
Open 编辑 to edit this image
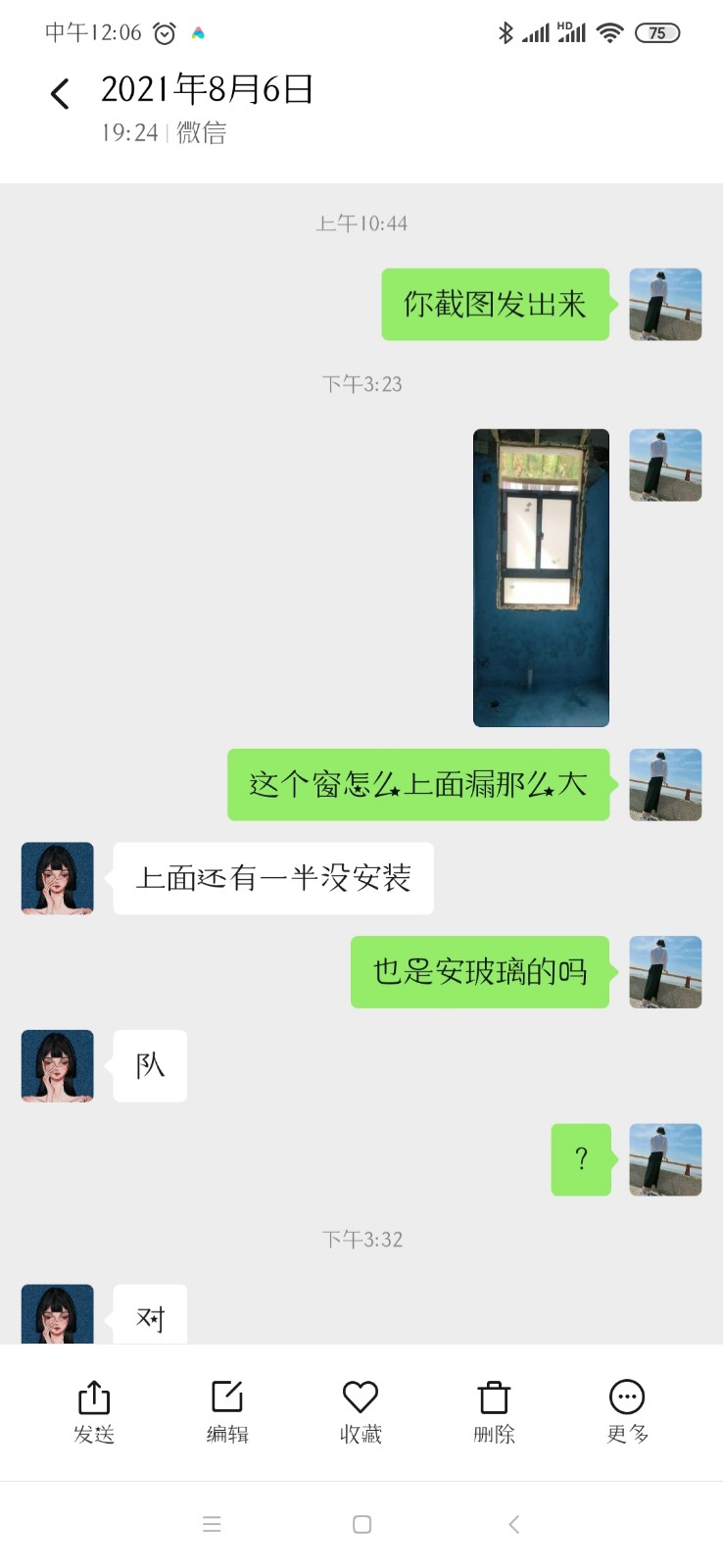click(227, 1409)
